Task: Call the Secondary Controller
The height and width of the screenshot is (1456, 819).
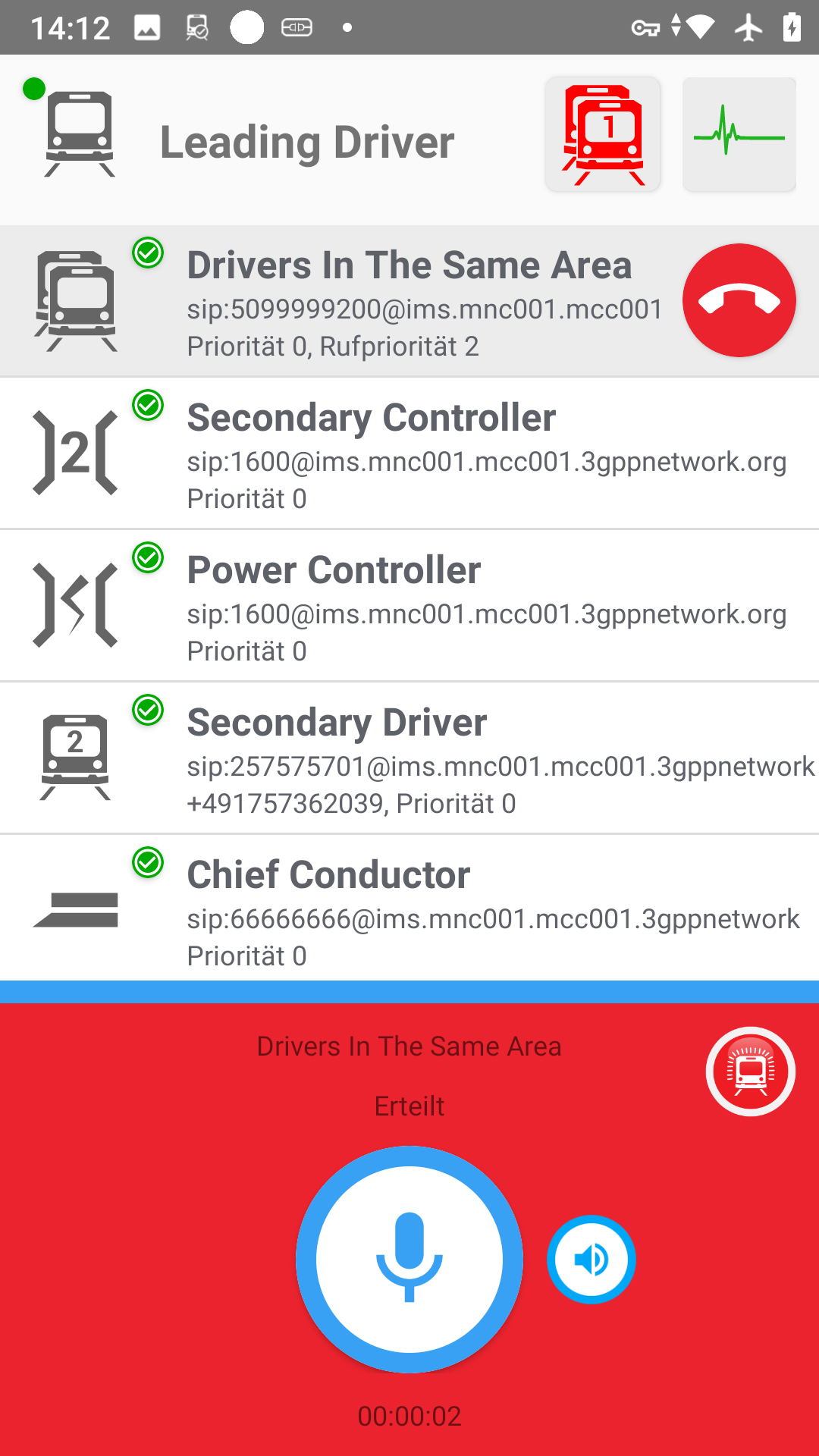Action: 409,453
